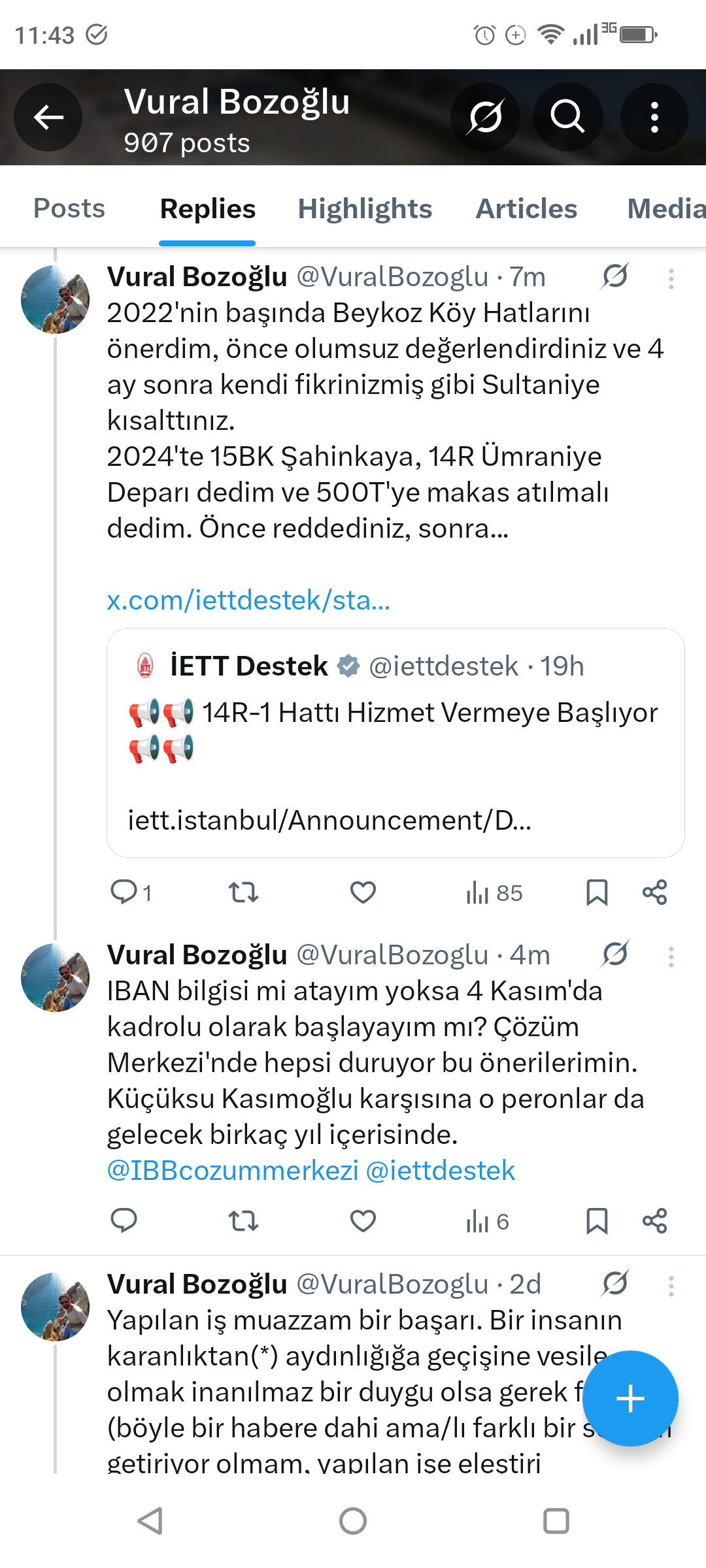
Task: Open Grok from the profile header
Action: point(485,118)
